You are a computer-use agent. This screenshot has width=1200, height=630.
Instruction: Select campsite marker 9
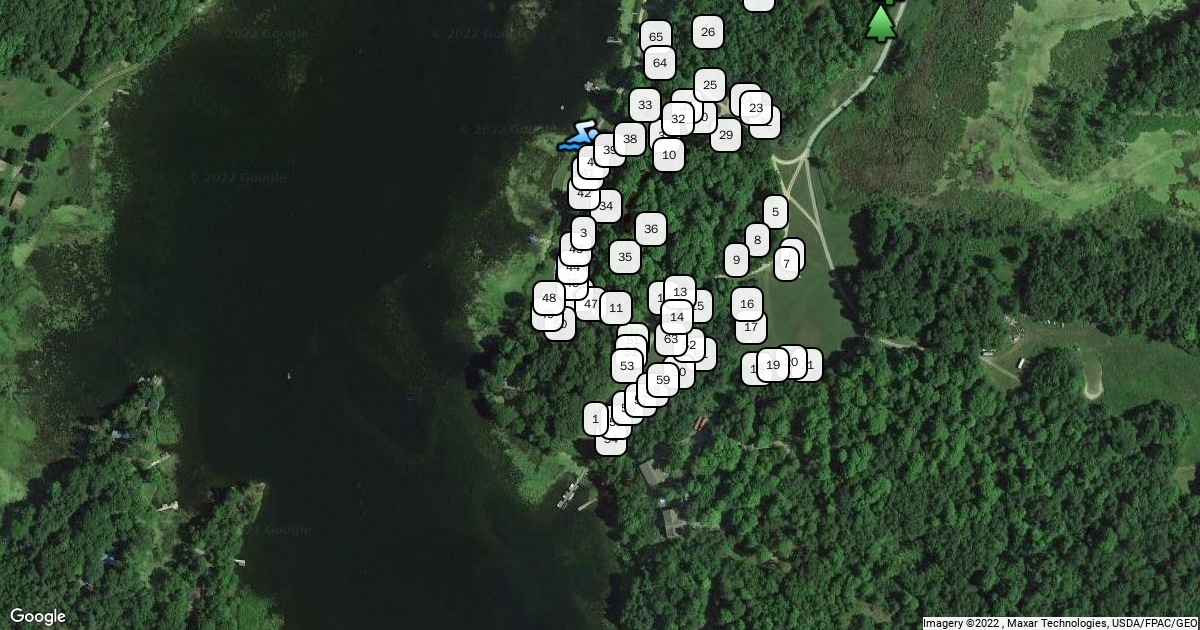pyautogui.click(x=736, y=260)
